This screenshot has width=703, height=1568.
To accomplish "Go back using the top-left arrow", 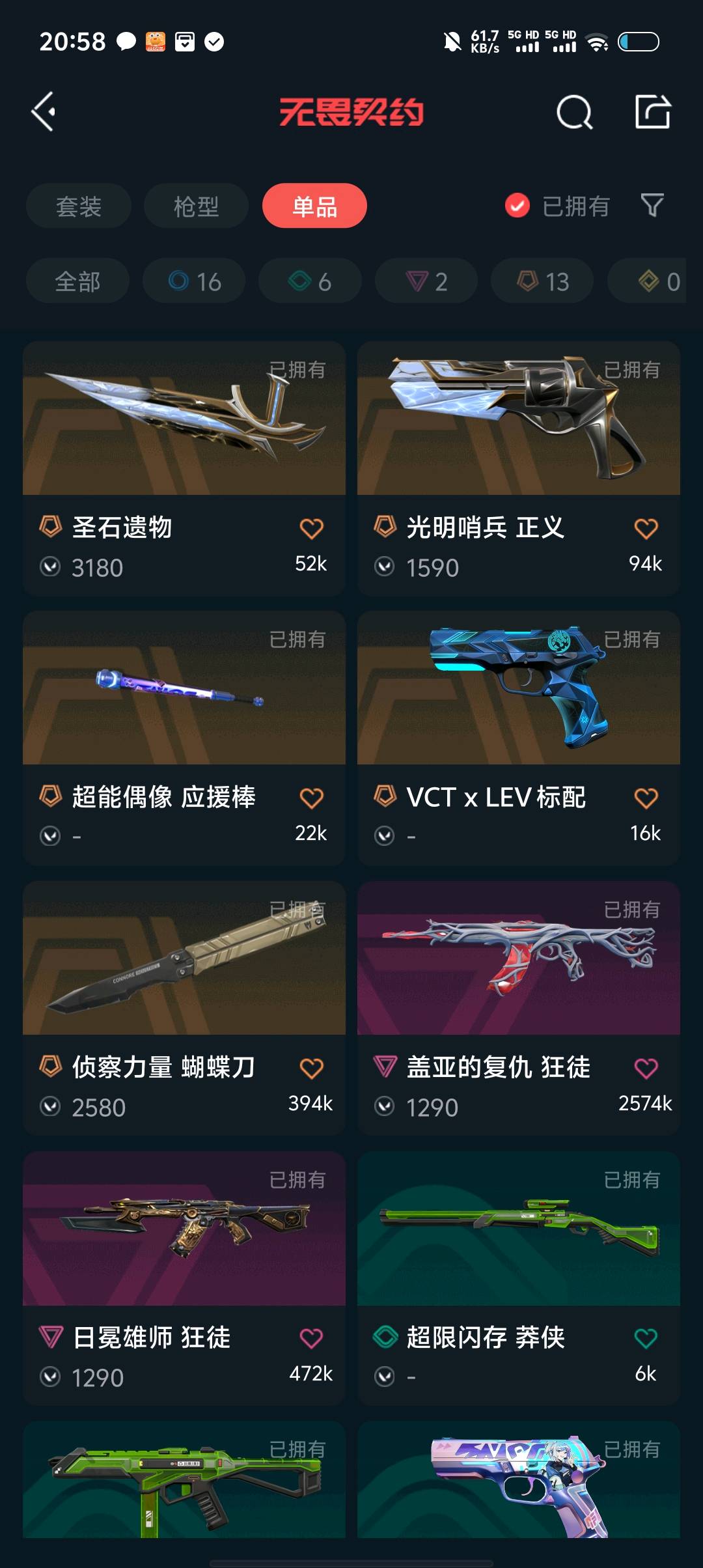I will point(44,112).
